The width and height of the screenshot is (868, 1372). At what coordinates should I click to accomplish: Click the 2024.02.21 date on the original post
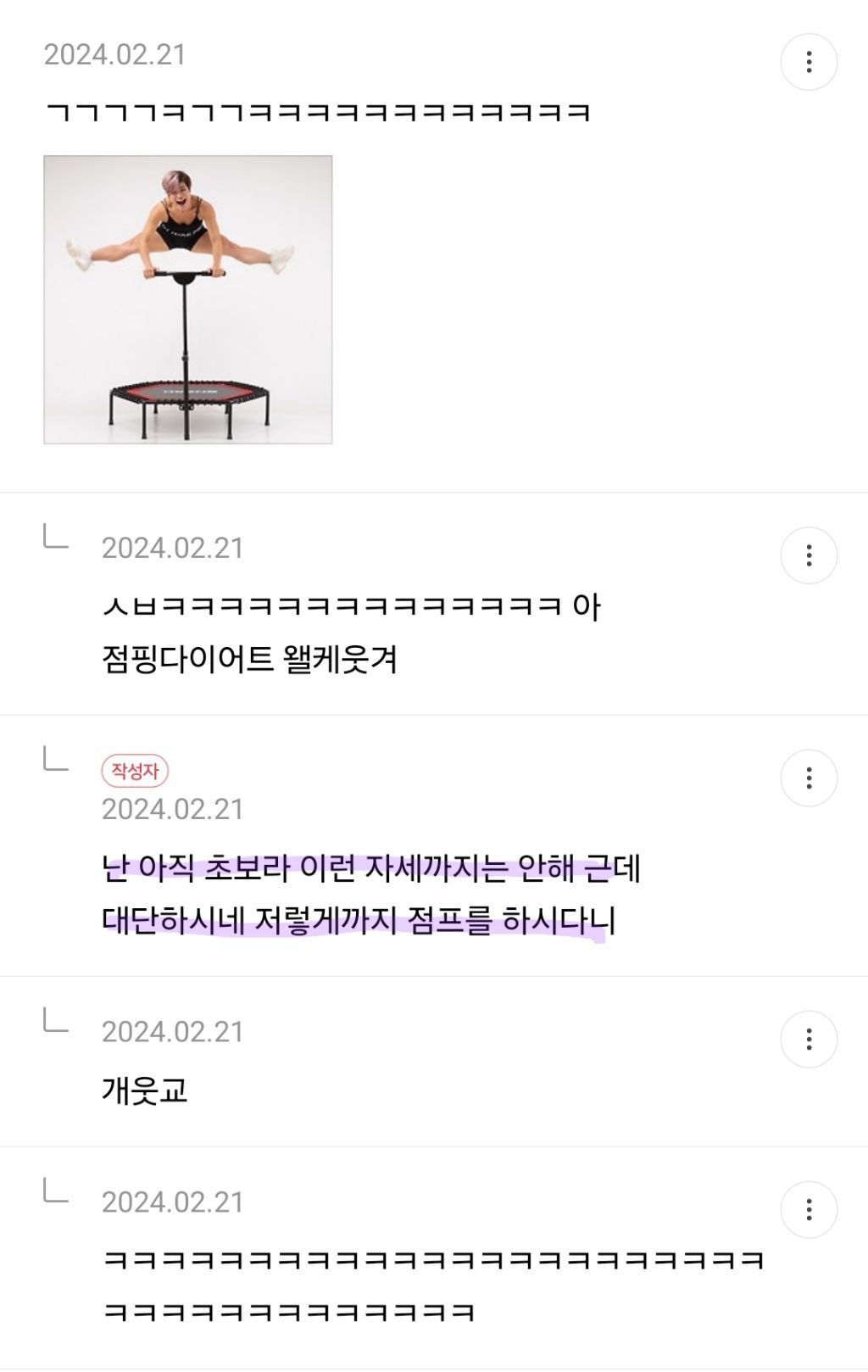[114, 55]
